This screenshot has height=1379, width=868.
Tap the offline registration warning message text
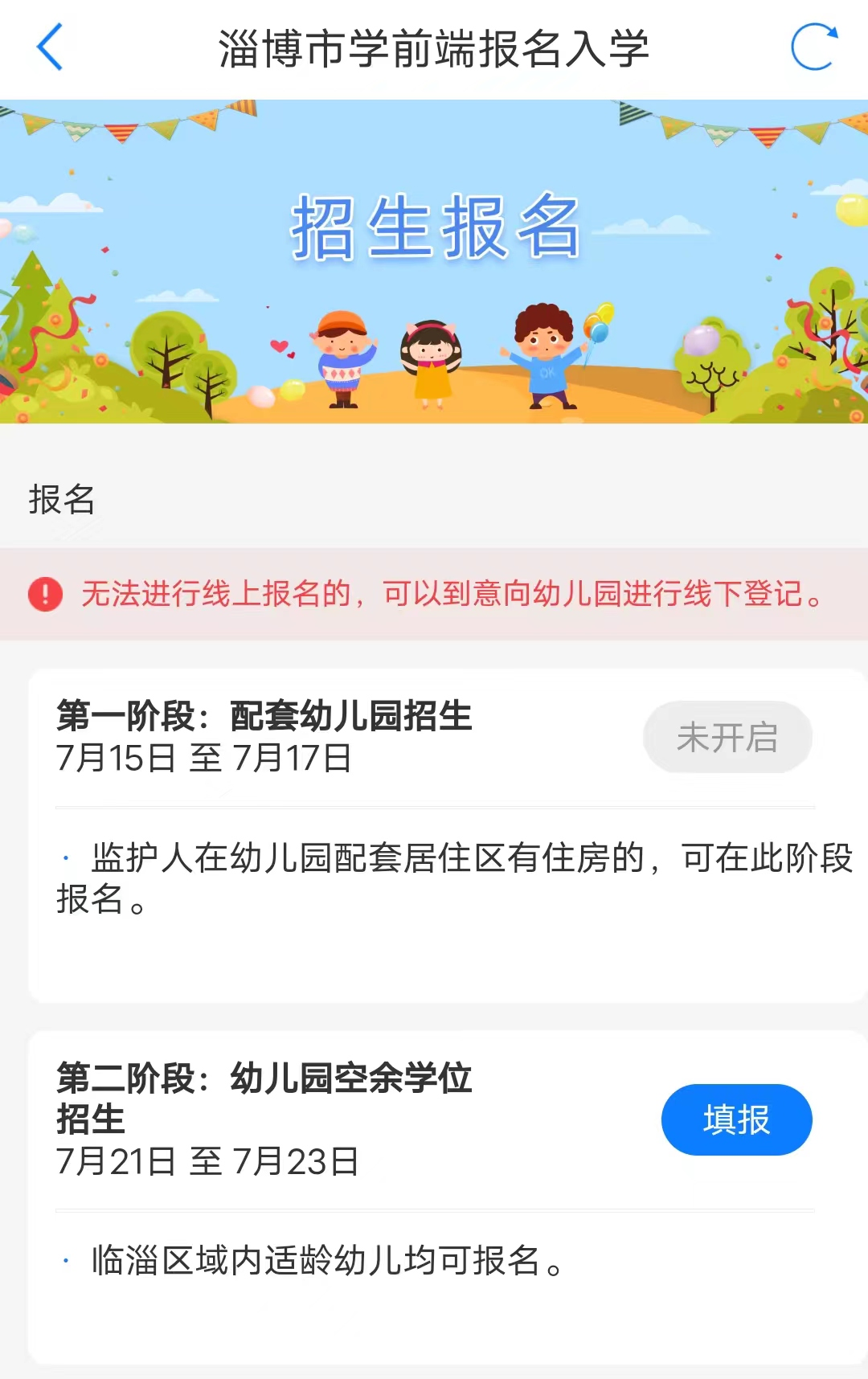(450, 595)
